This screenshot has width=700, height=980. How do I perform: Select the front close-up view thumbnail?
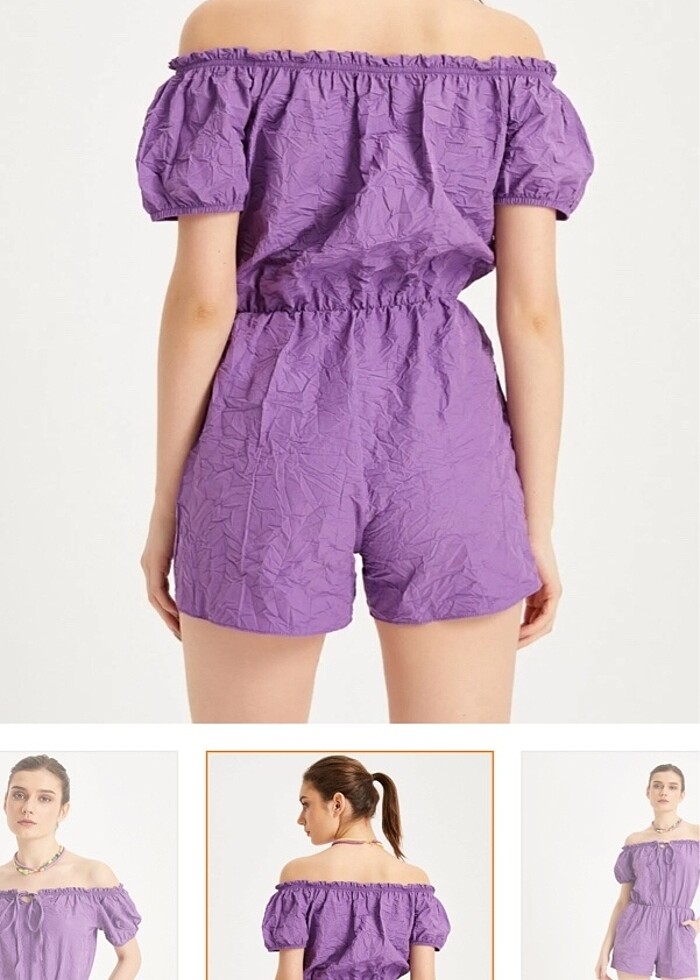pyautogui.click(x=88, y=866)
